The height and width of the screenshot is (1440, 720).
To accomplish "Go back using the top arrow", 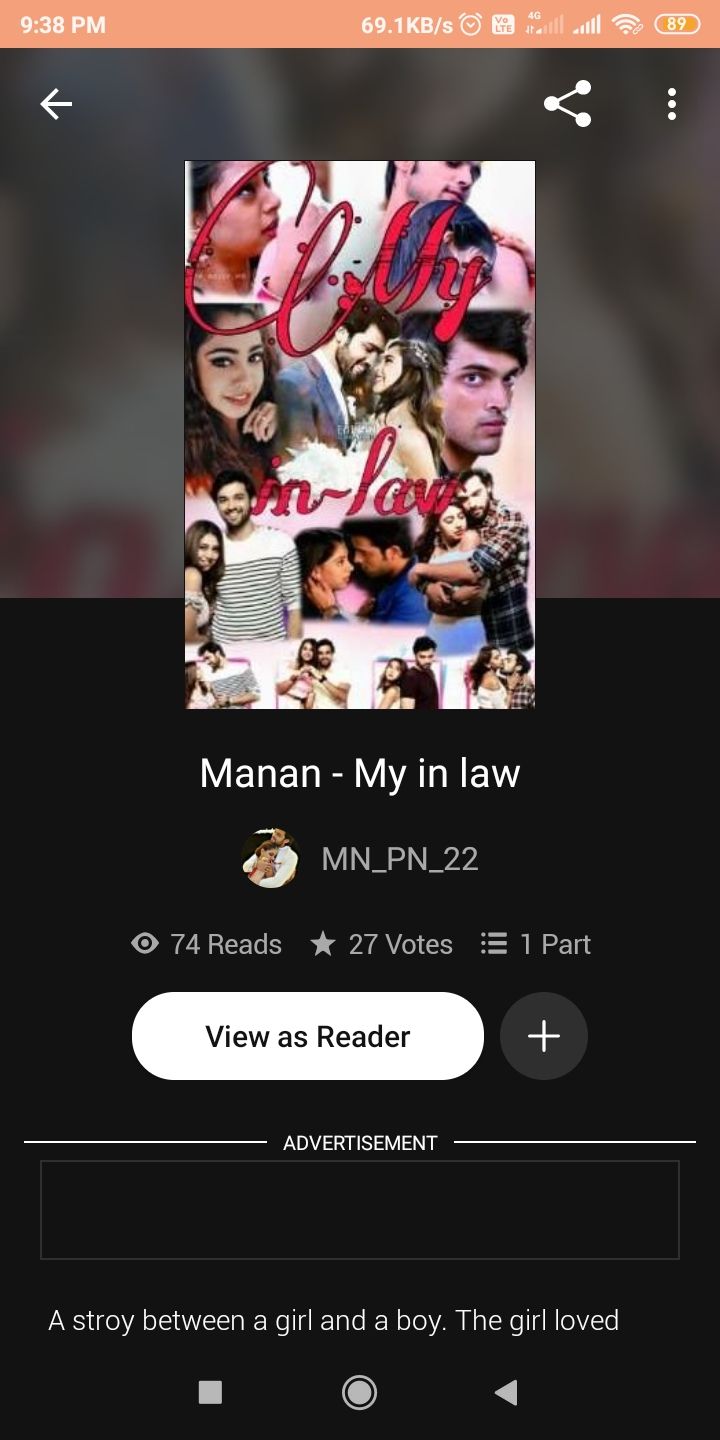I will point(56,104).
